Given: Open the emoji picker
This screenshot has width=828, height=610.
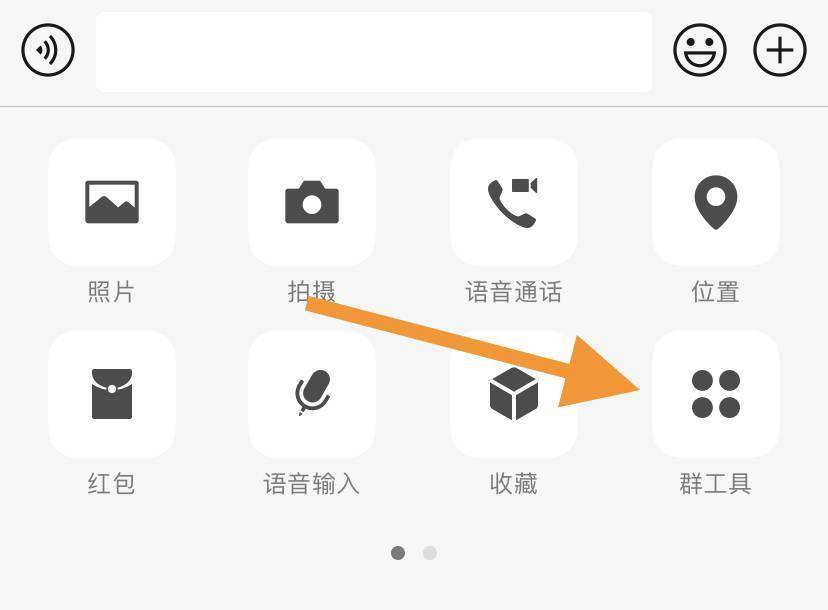Looking at the screenshot, I should pos(699,50).
